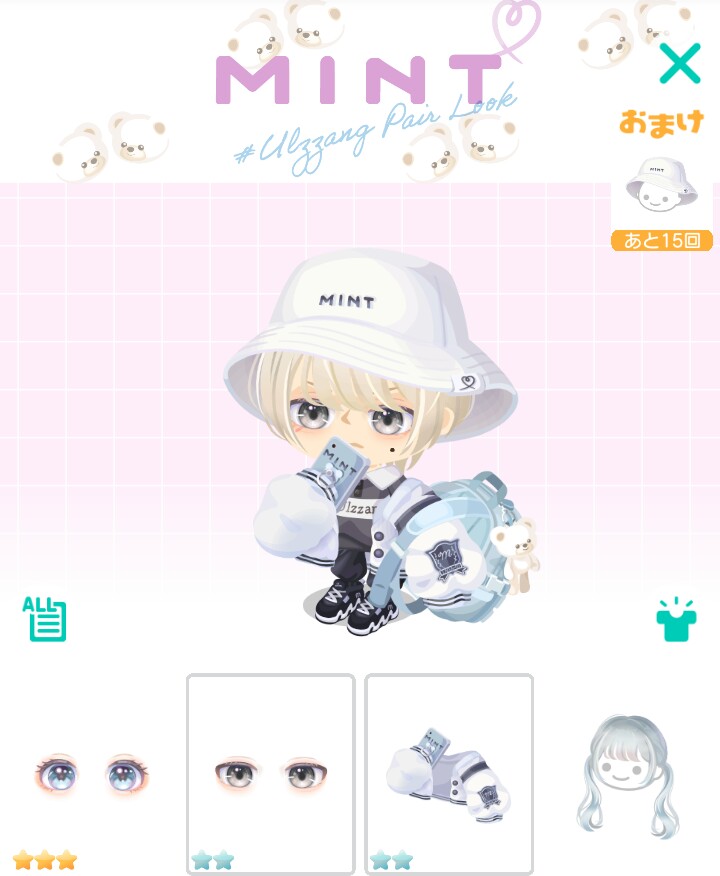This screenshot has width=720, height=876.
Task: Tap the teal shirt try-on icon
Action: point(676,620)
